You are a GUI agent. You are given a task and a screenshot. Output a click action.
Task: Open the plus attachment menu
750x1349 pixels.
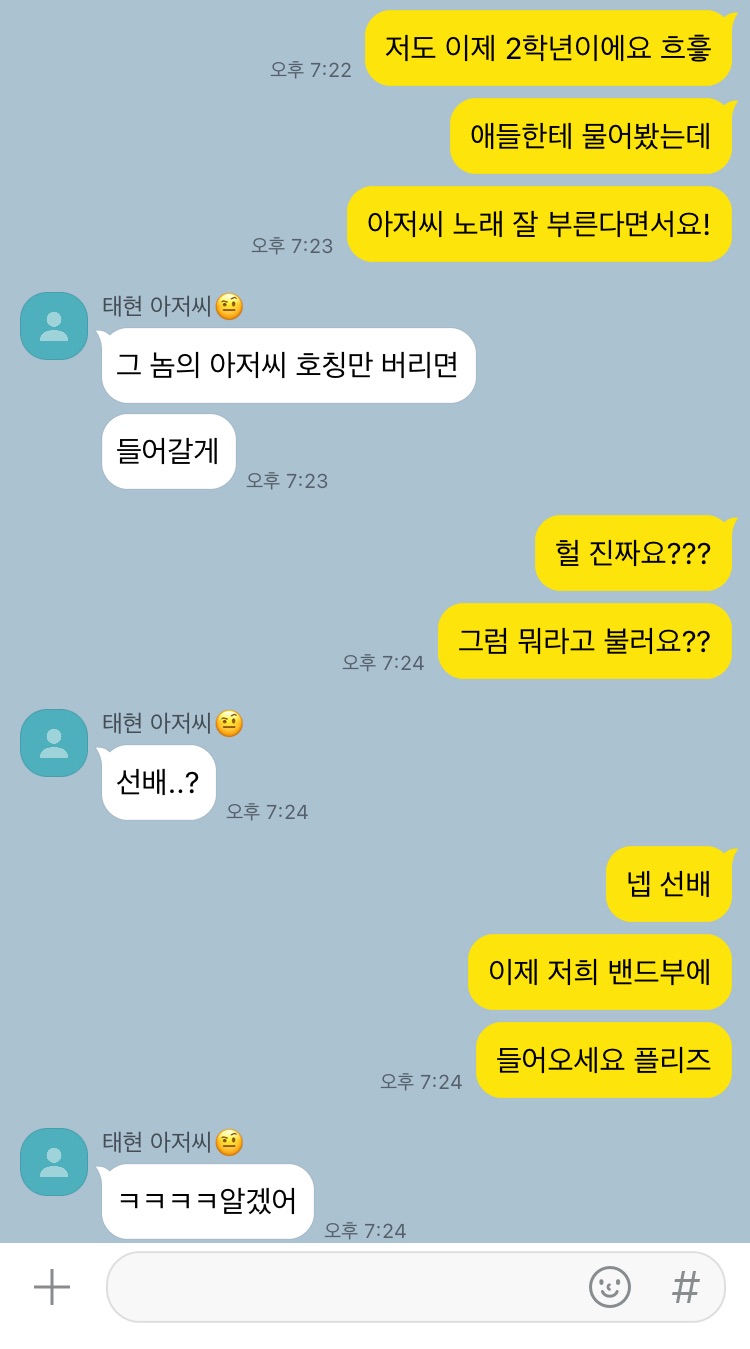click(x=52, y=1287)
